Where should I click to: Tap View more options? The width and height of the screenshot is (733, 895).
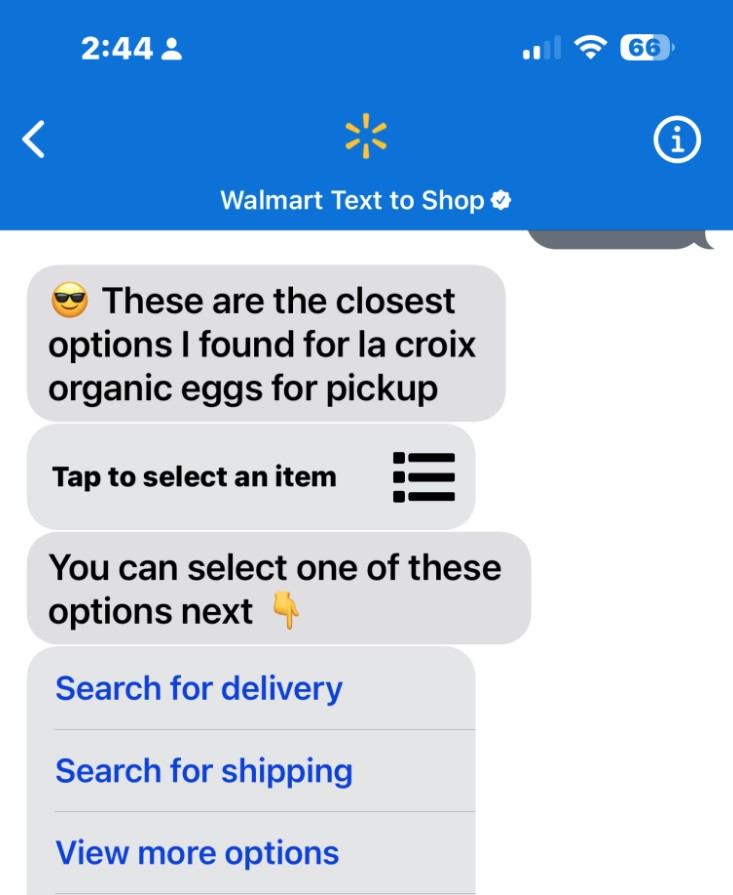coord(197,853)
